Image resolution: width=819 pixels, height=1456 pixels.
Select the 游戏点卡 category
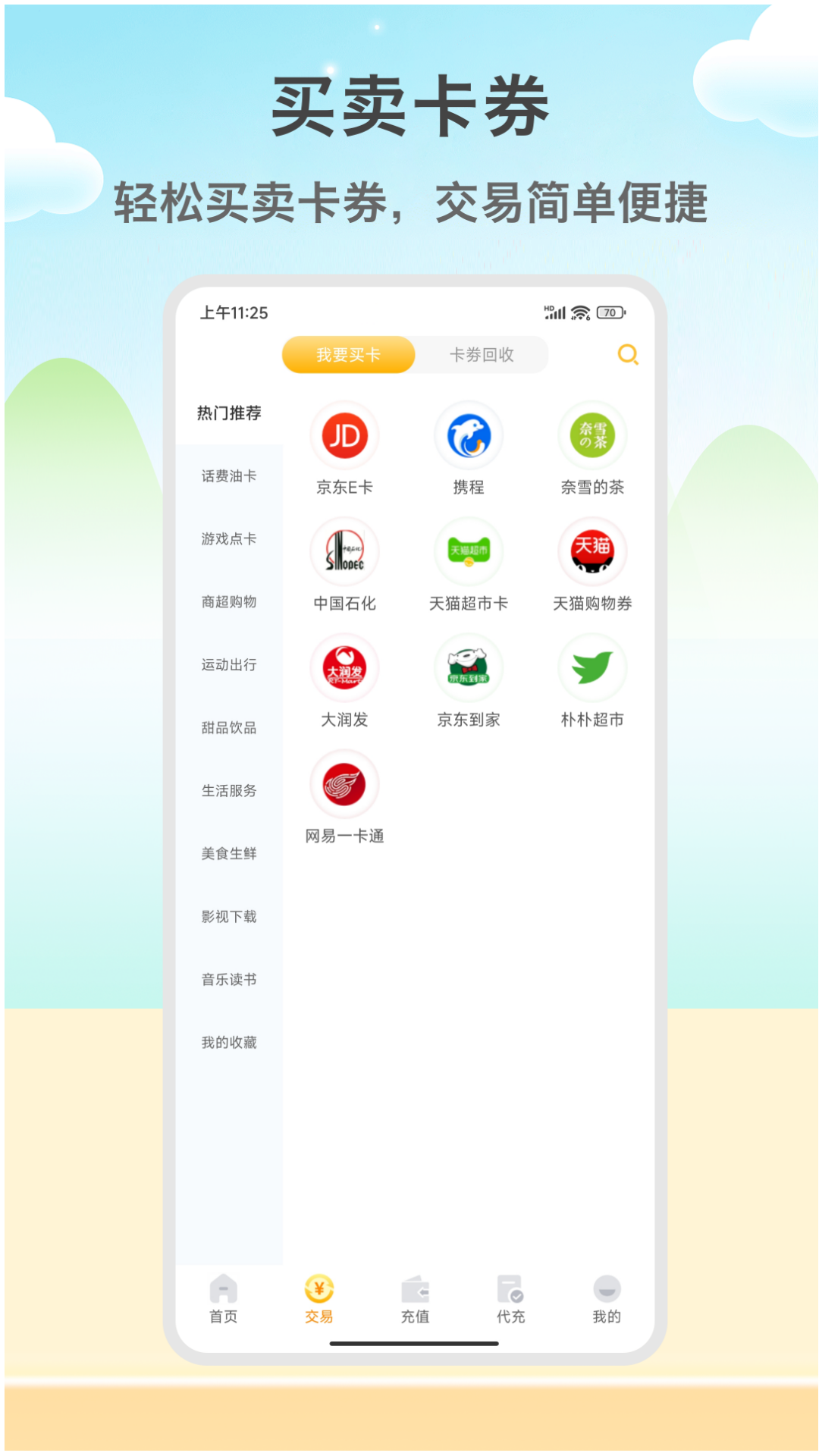[229, 539]
